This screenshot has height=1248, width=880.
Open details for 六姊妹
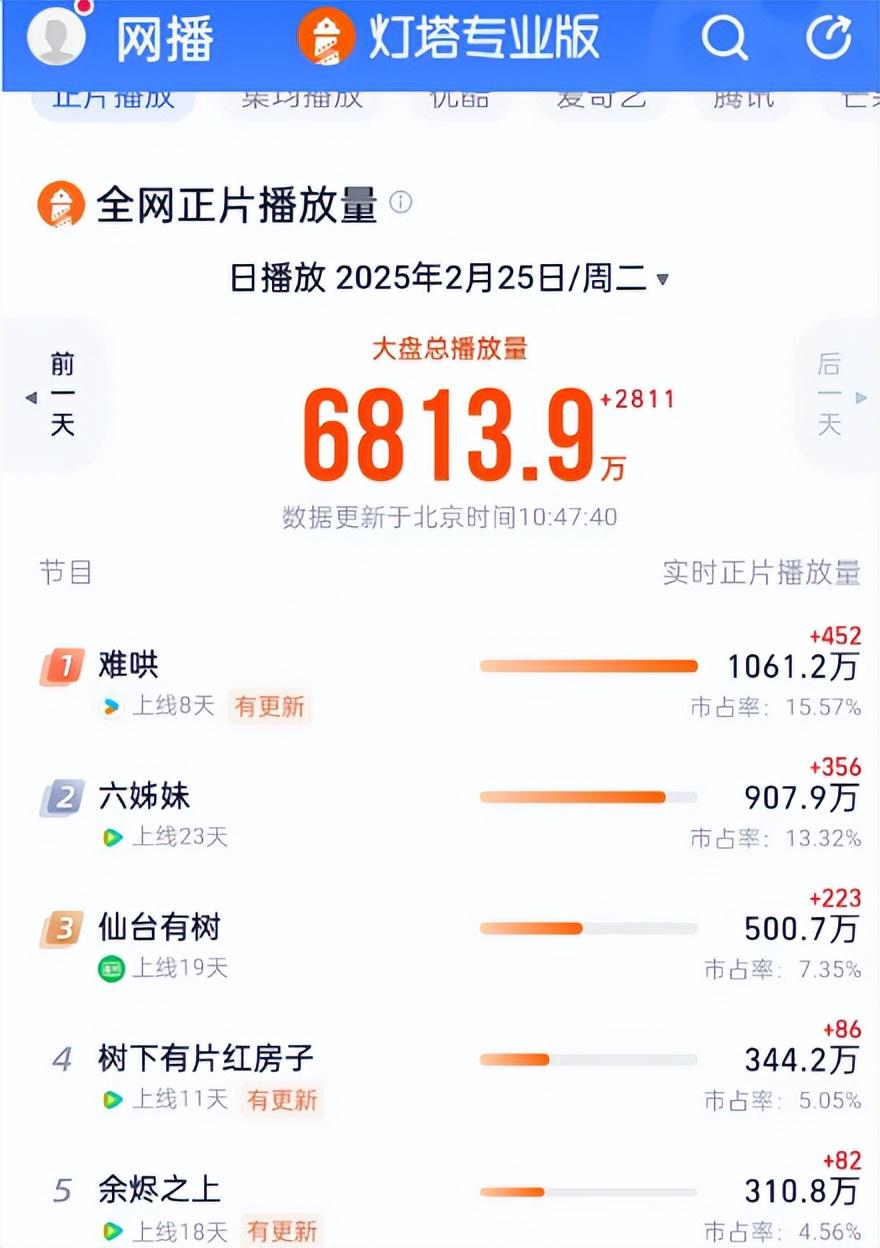click(x=144, y=797)
